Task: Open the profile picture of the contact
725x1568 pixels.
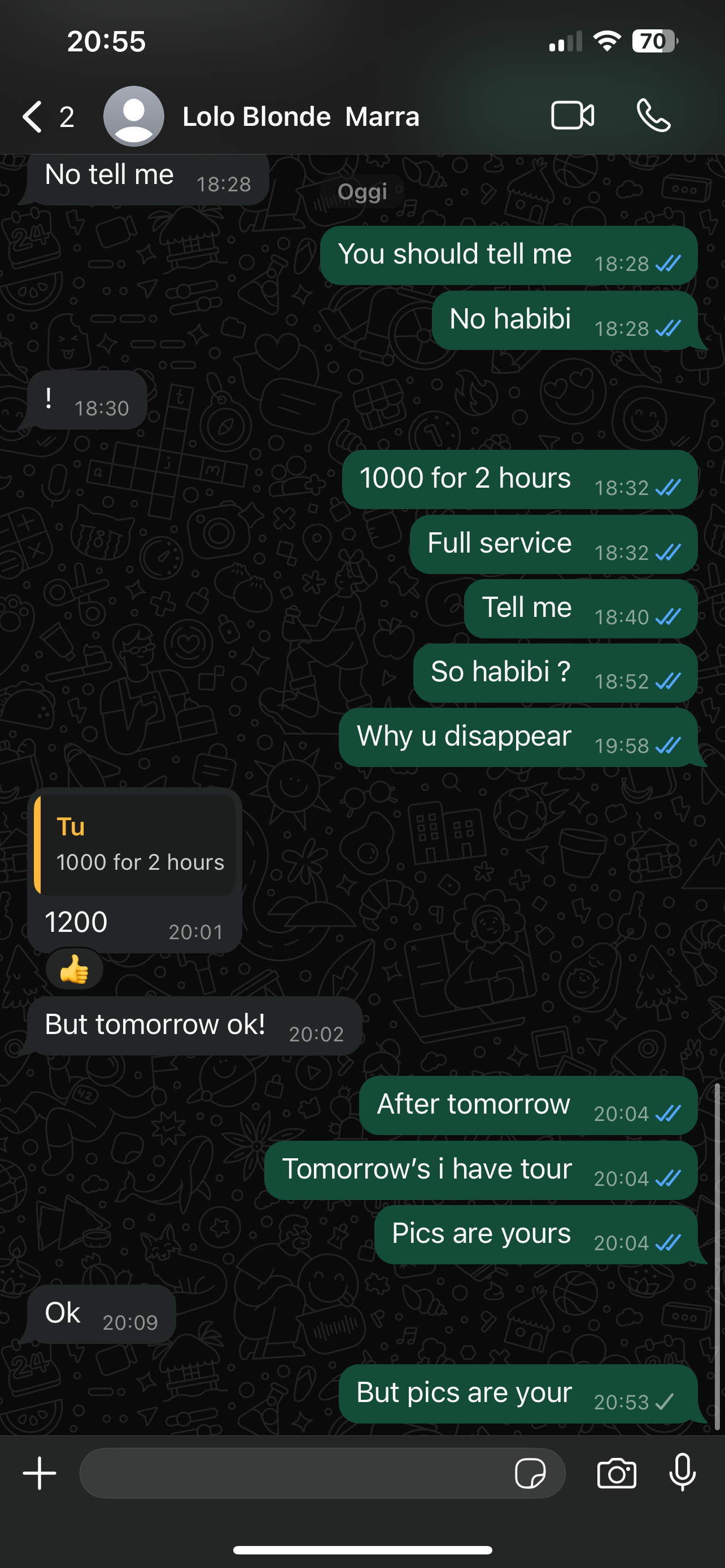Action: tap(134, 116)
